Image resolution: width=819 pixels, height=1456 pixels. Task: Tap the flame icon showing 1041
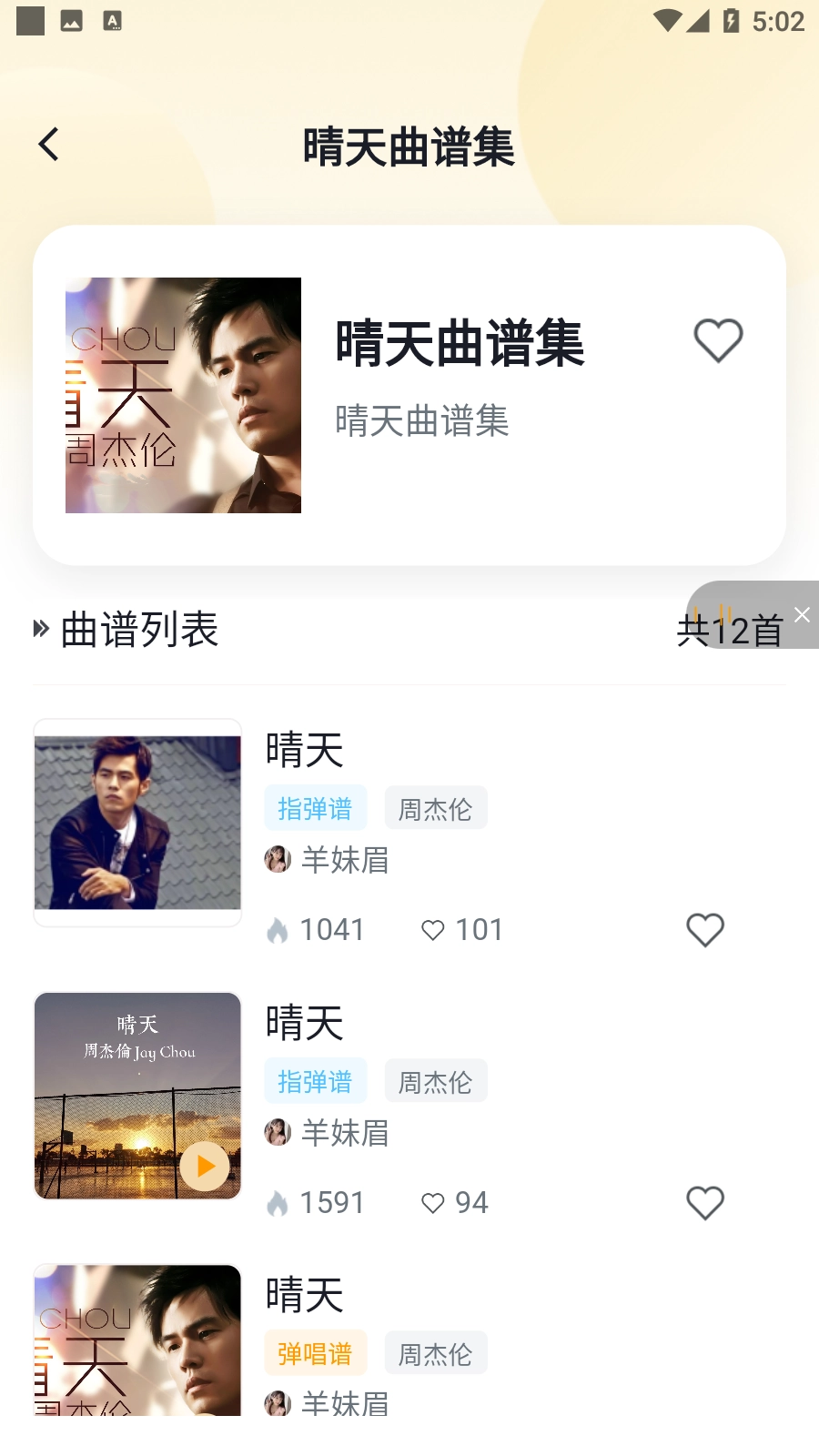click(x=279, y=929)
